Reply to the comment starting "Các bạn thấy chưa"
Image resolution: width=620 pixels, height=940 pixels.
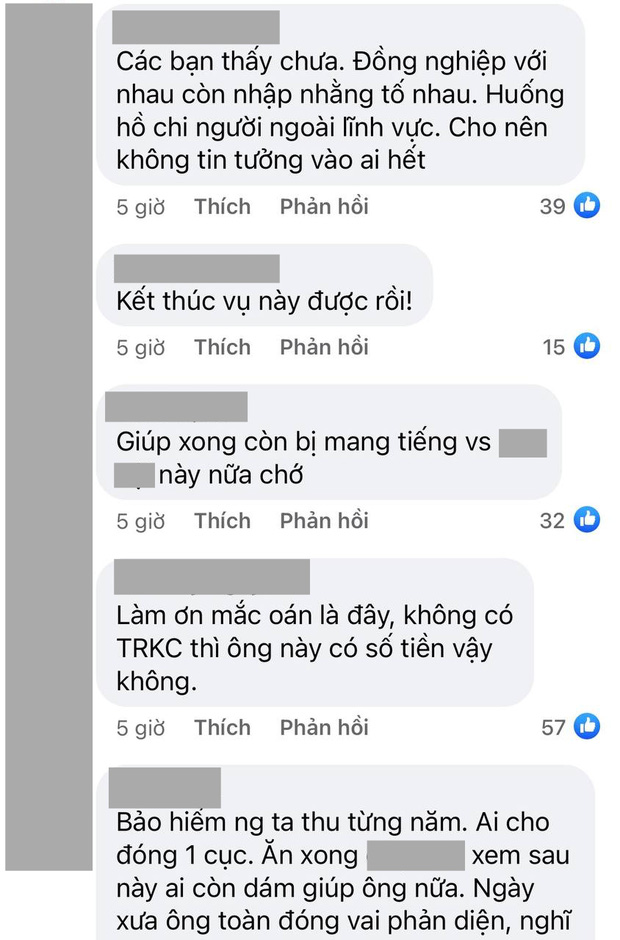pyautogui.click(x=324, y=207)
